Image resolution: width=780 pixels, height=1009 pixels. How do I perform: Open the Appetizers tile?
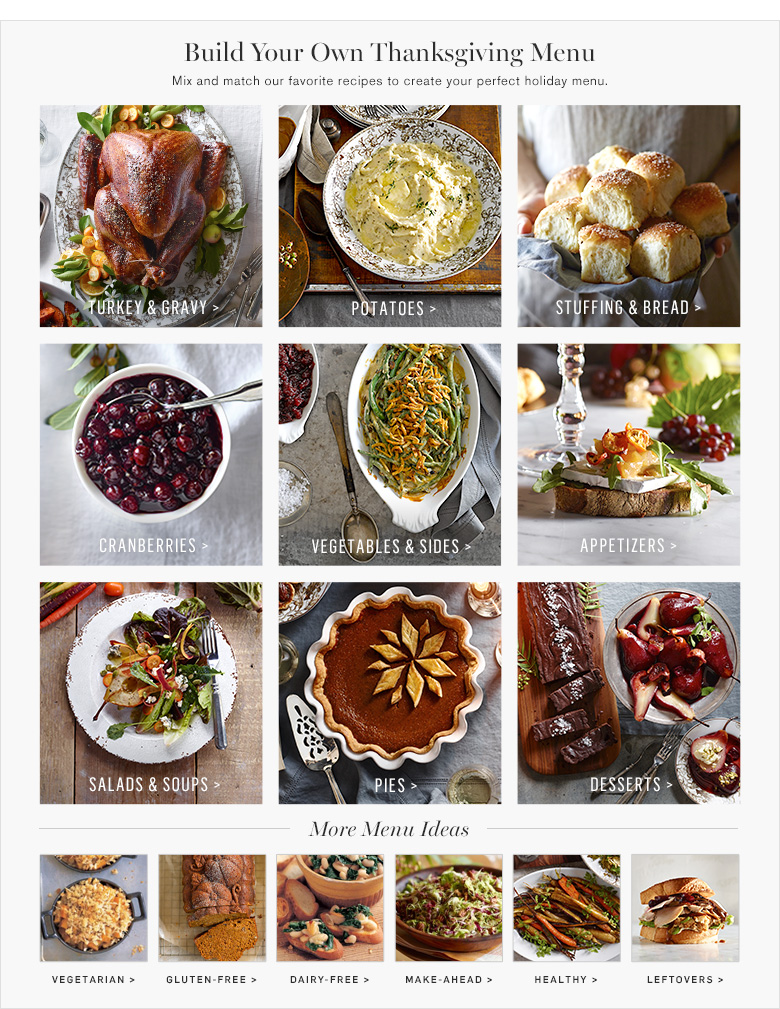point(628,455)
